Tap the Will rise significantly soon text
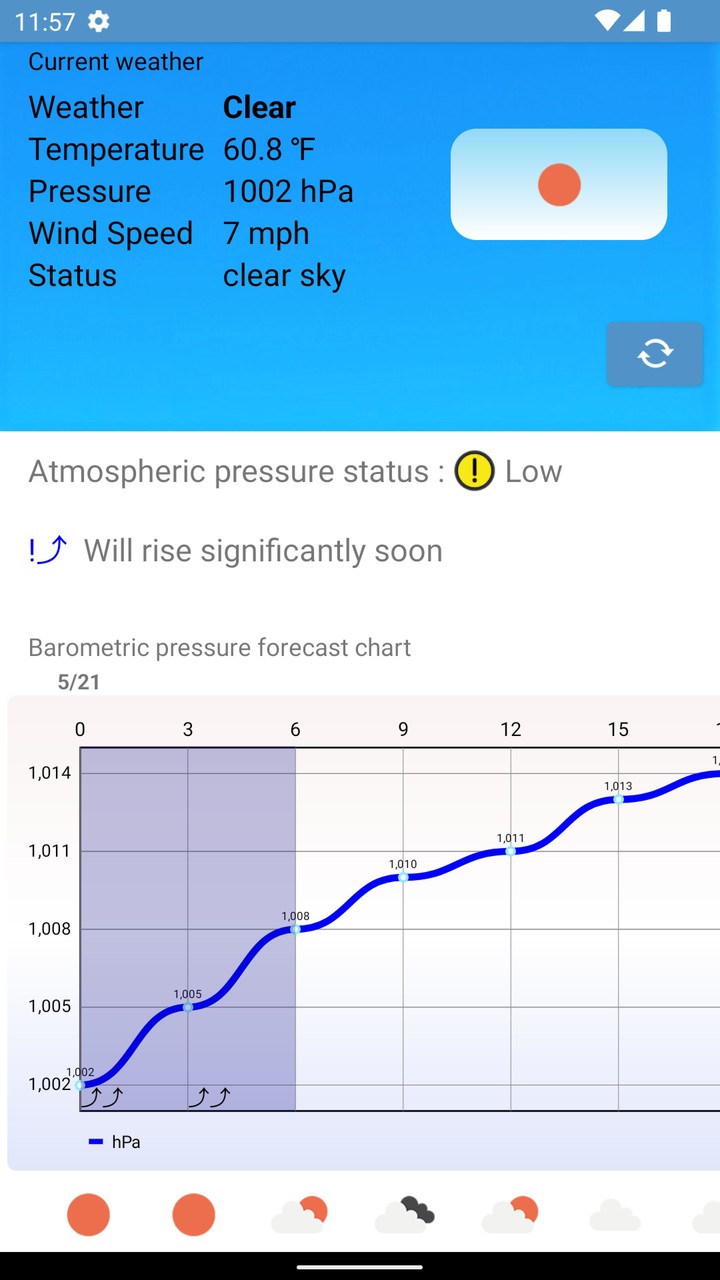The image size is (720, 1280). 263,550
